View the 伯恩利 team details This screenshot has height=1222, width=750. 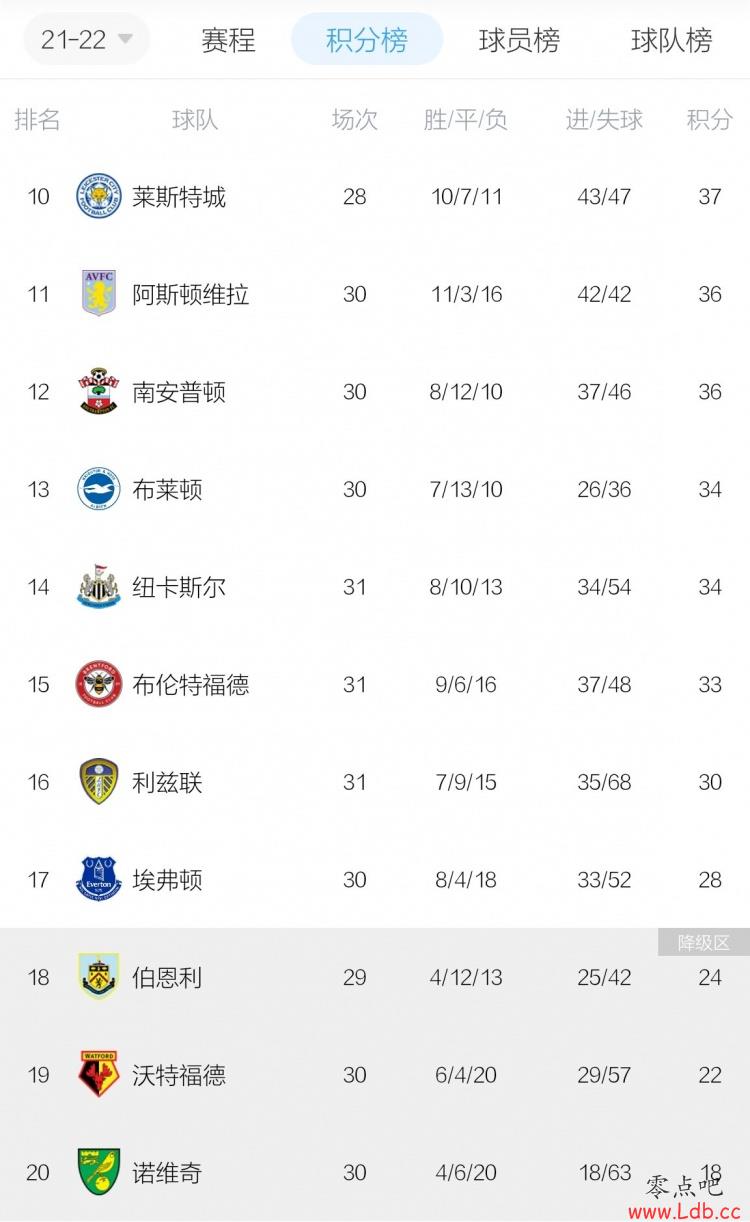click(x=375, y=977)
